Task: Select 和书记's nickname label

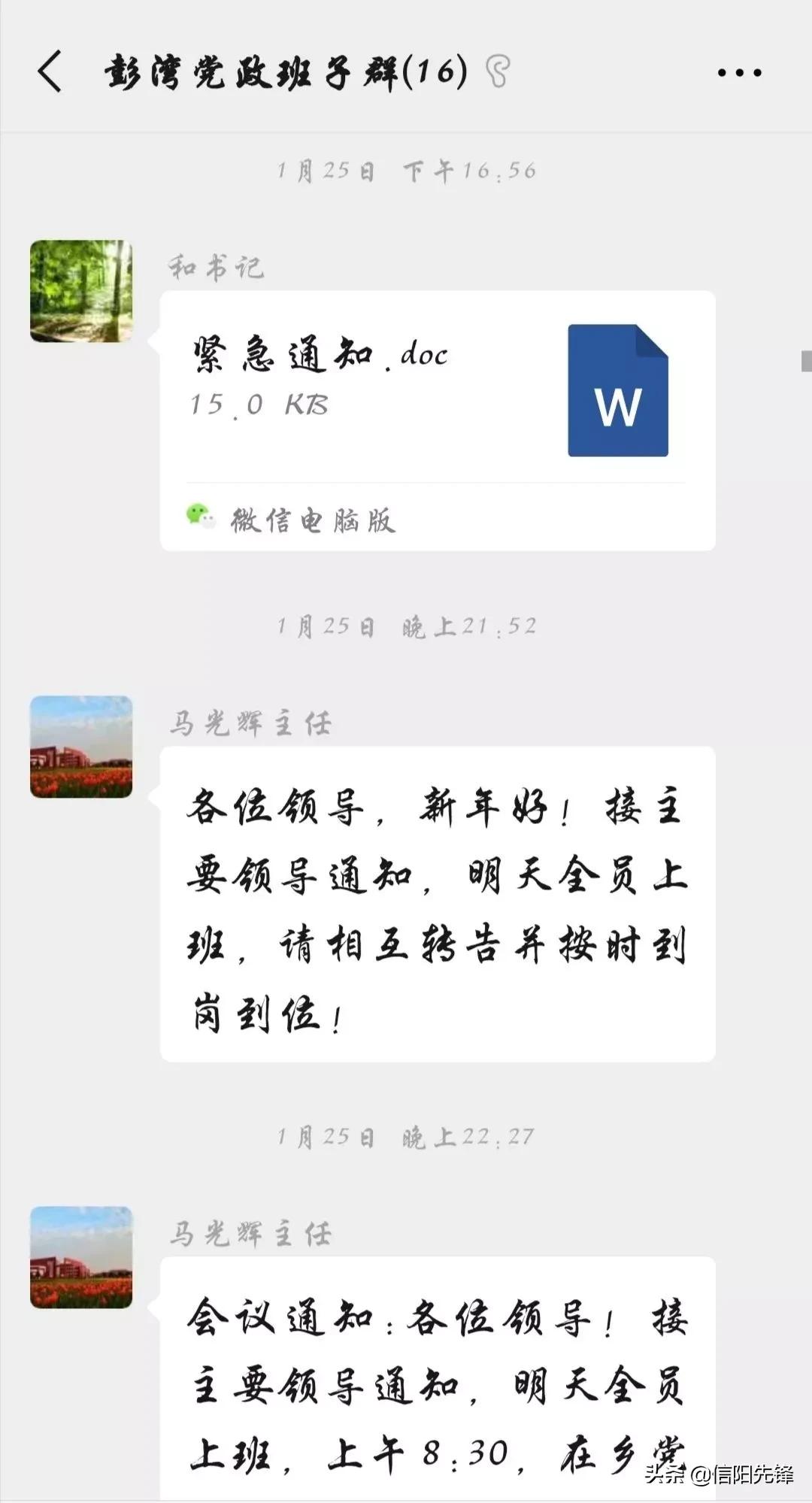Action: click(x=218, y=267)
